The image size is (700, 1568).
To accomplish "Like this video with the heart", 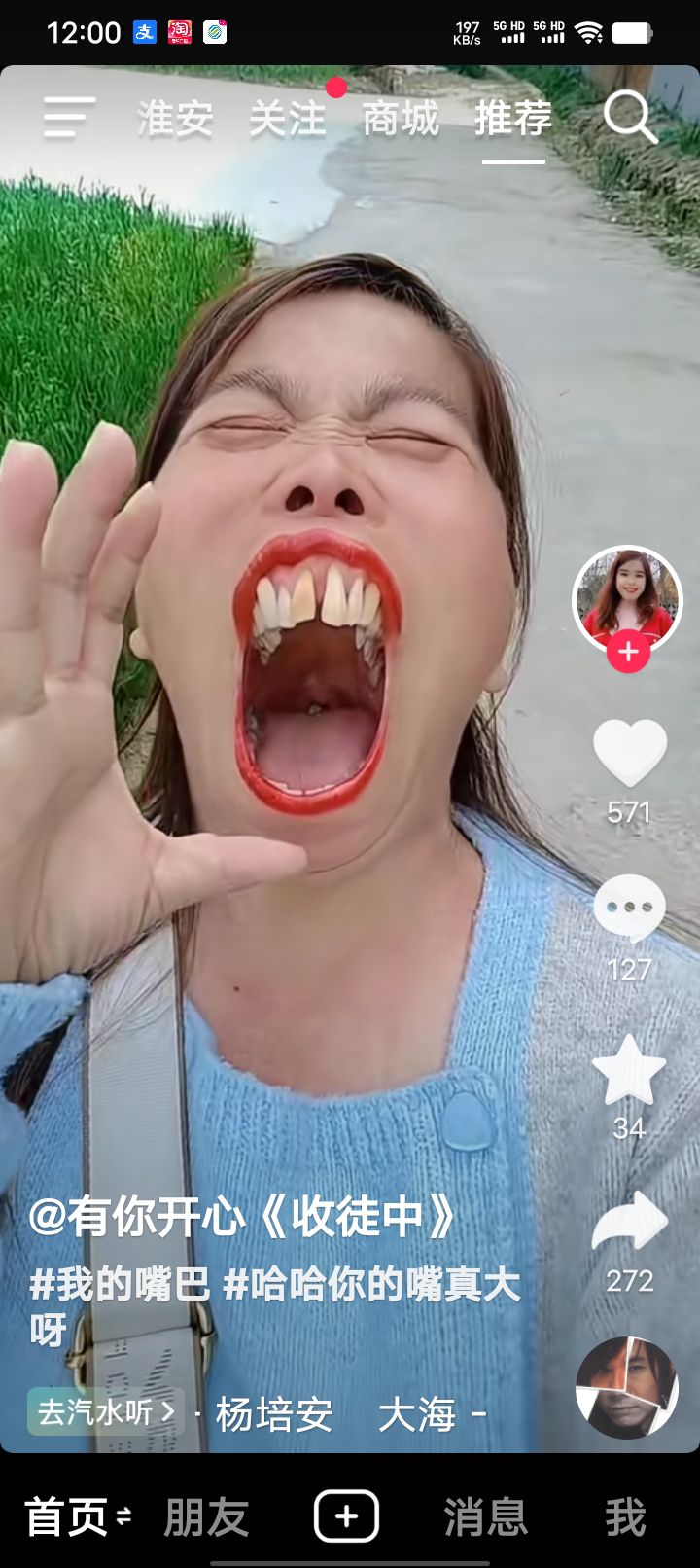I will pos(629,752).
